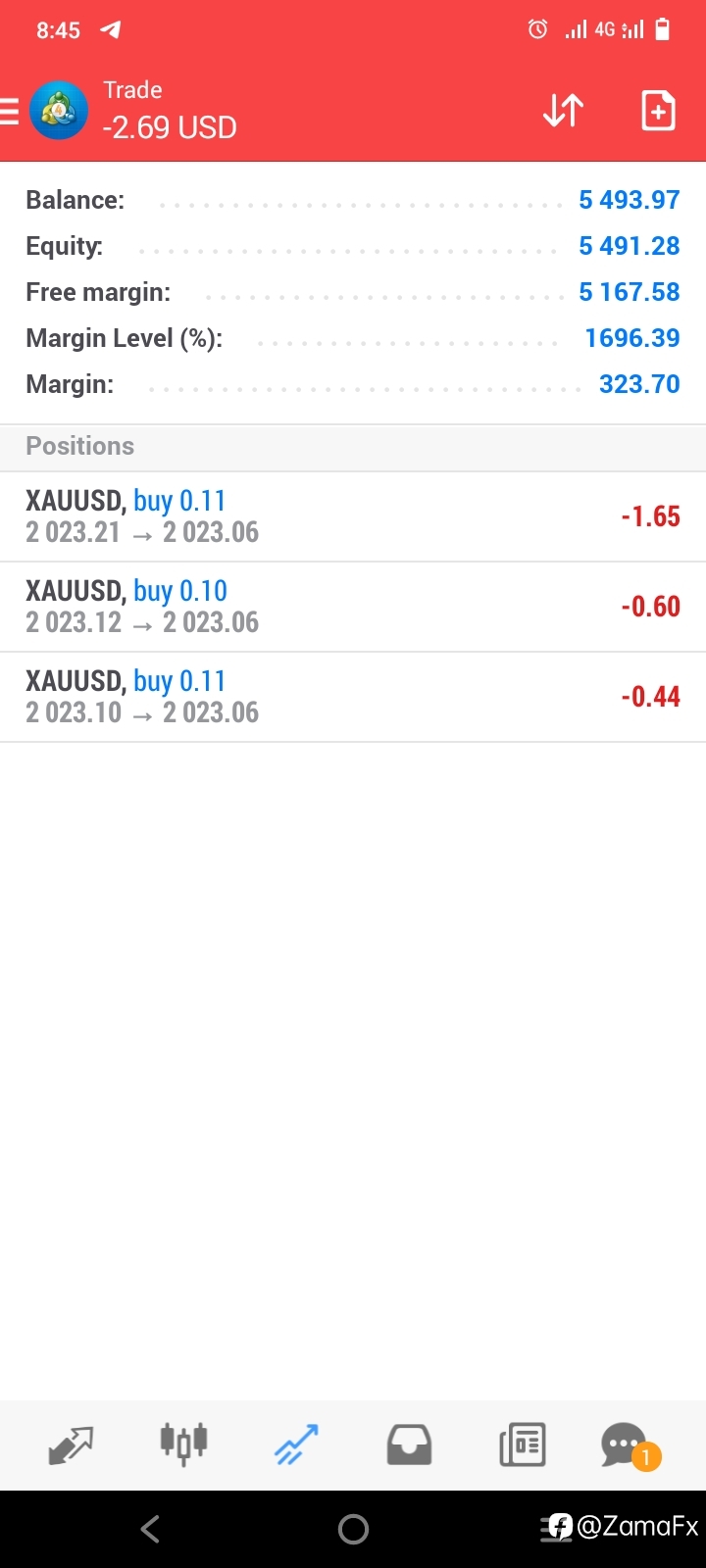Create a new order with plus icon
This screenshot has height=1568, width=706.
[658, 111]
